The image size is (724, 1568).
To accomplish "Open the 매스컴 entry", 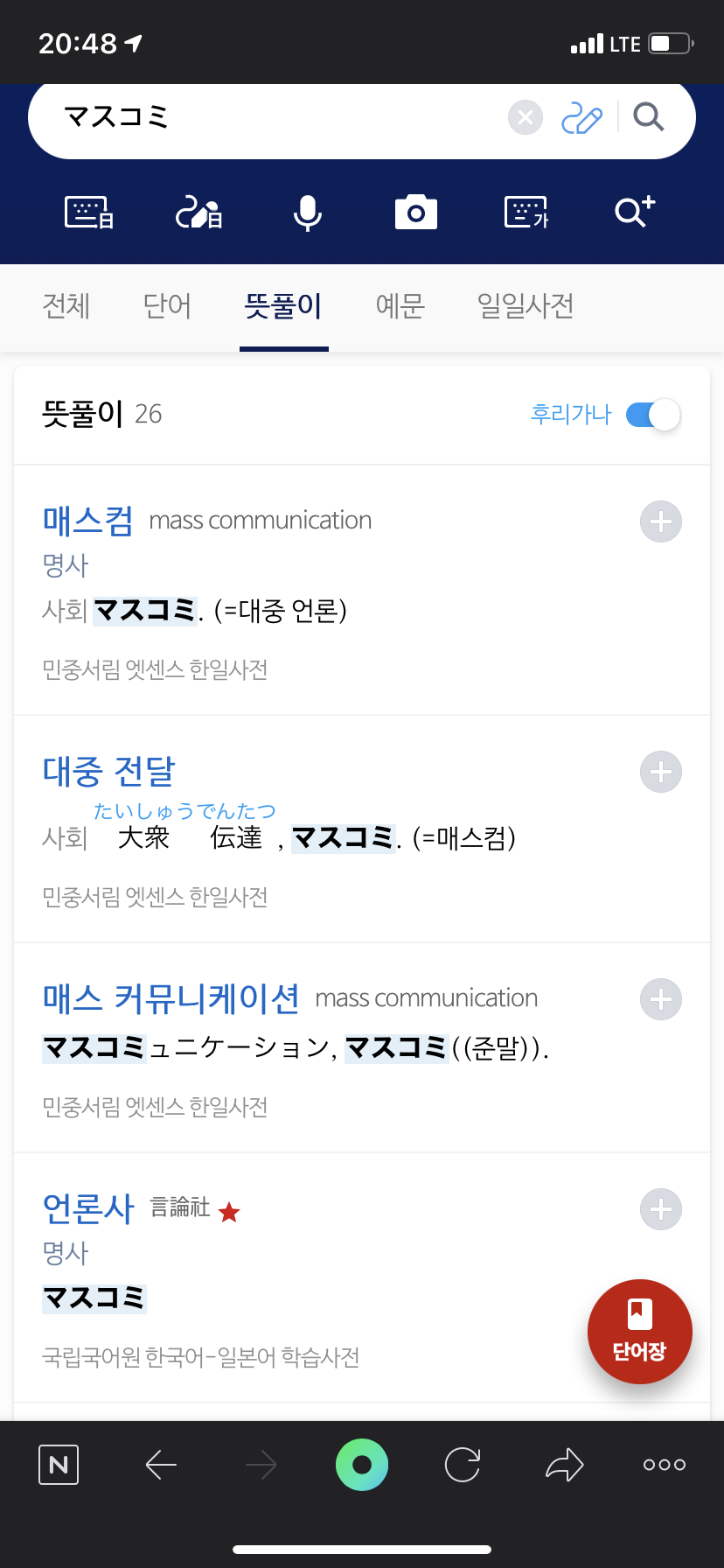I will tap(88, 521).
